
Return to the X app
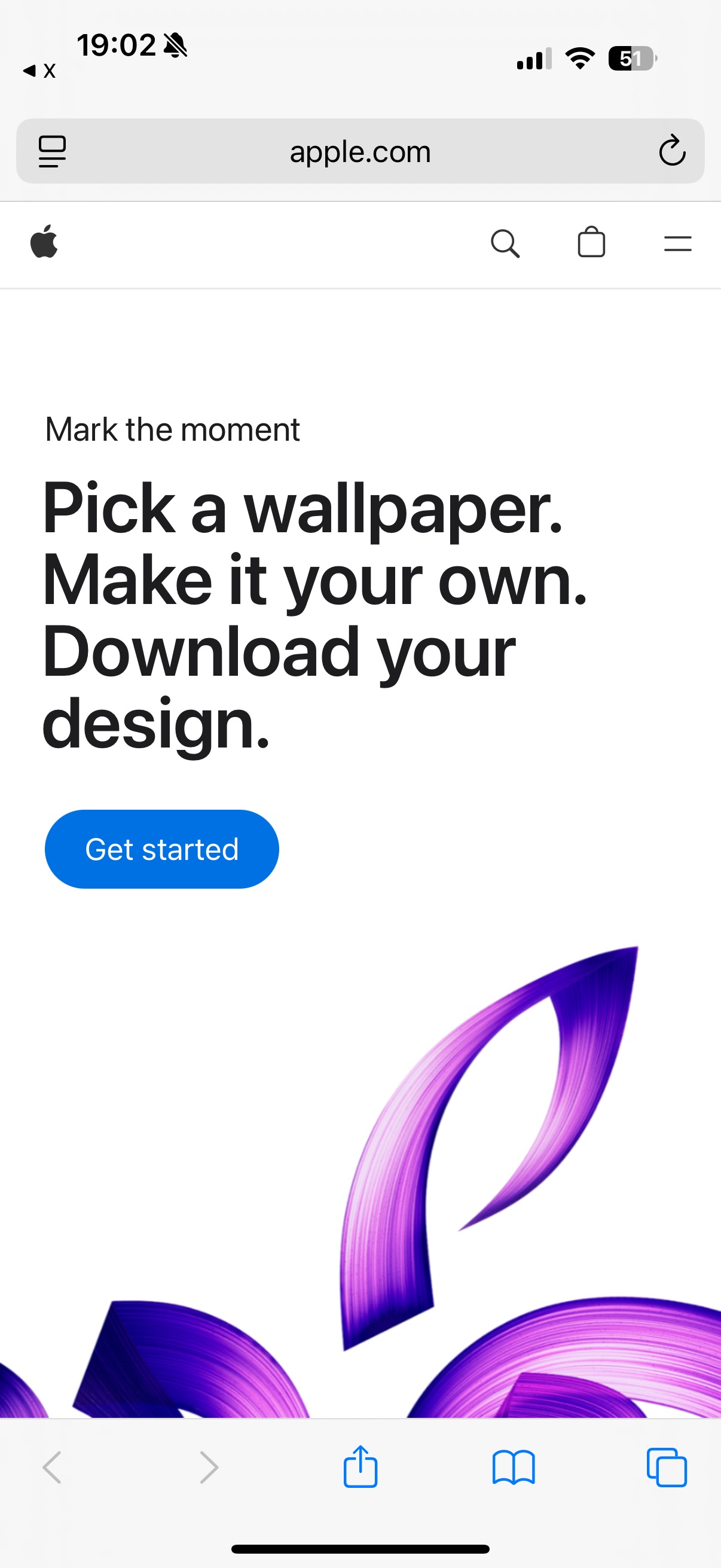(39, 71)
